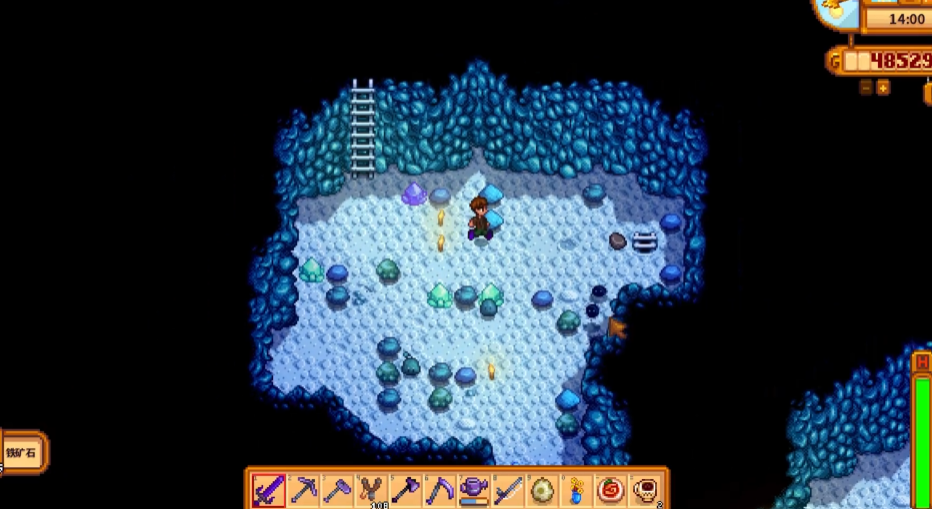Tap the purple crystal rock near the ladder
Screen dimensions: 932x509
click(x=414, y=193)
